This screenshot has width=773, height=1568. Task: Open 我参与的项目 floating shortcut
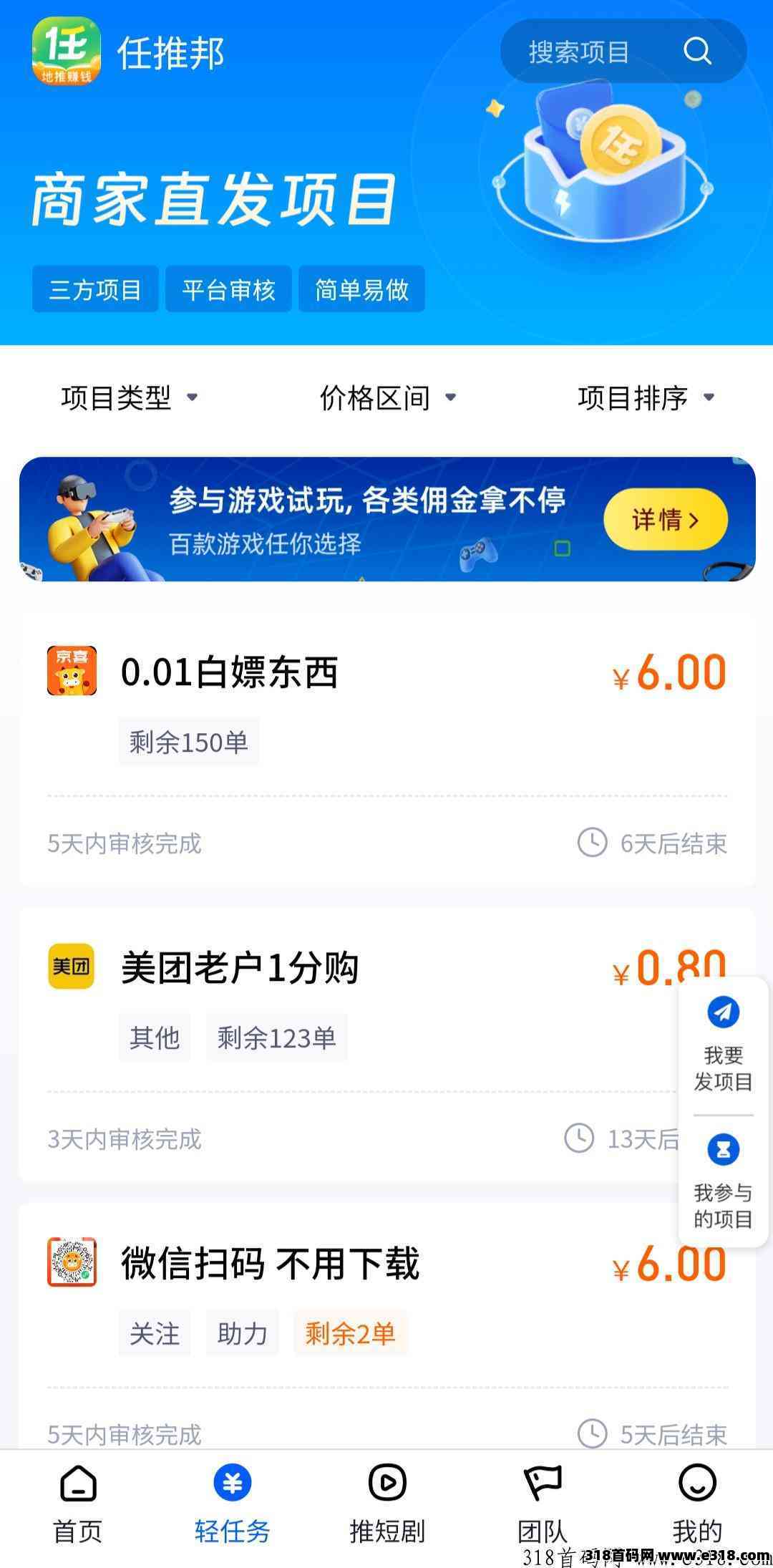click(723, 1181)
